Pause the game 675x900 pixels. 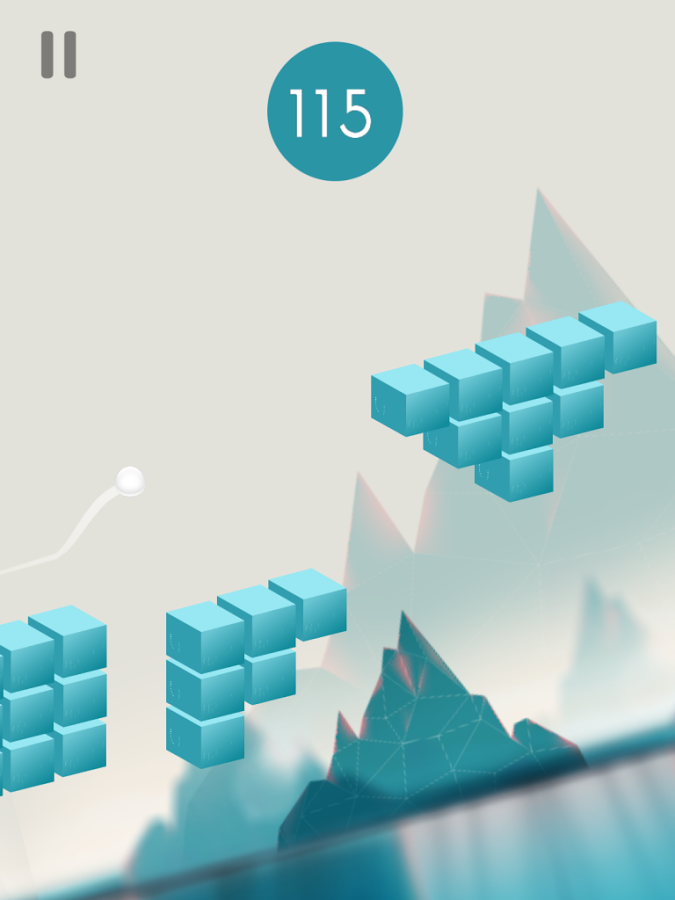(x=58, y=55)
